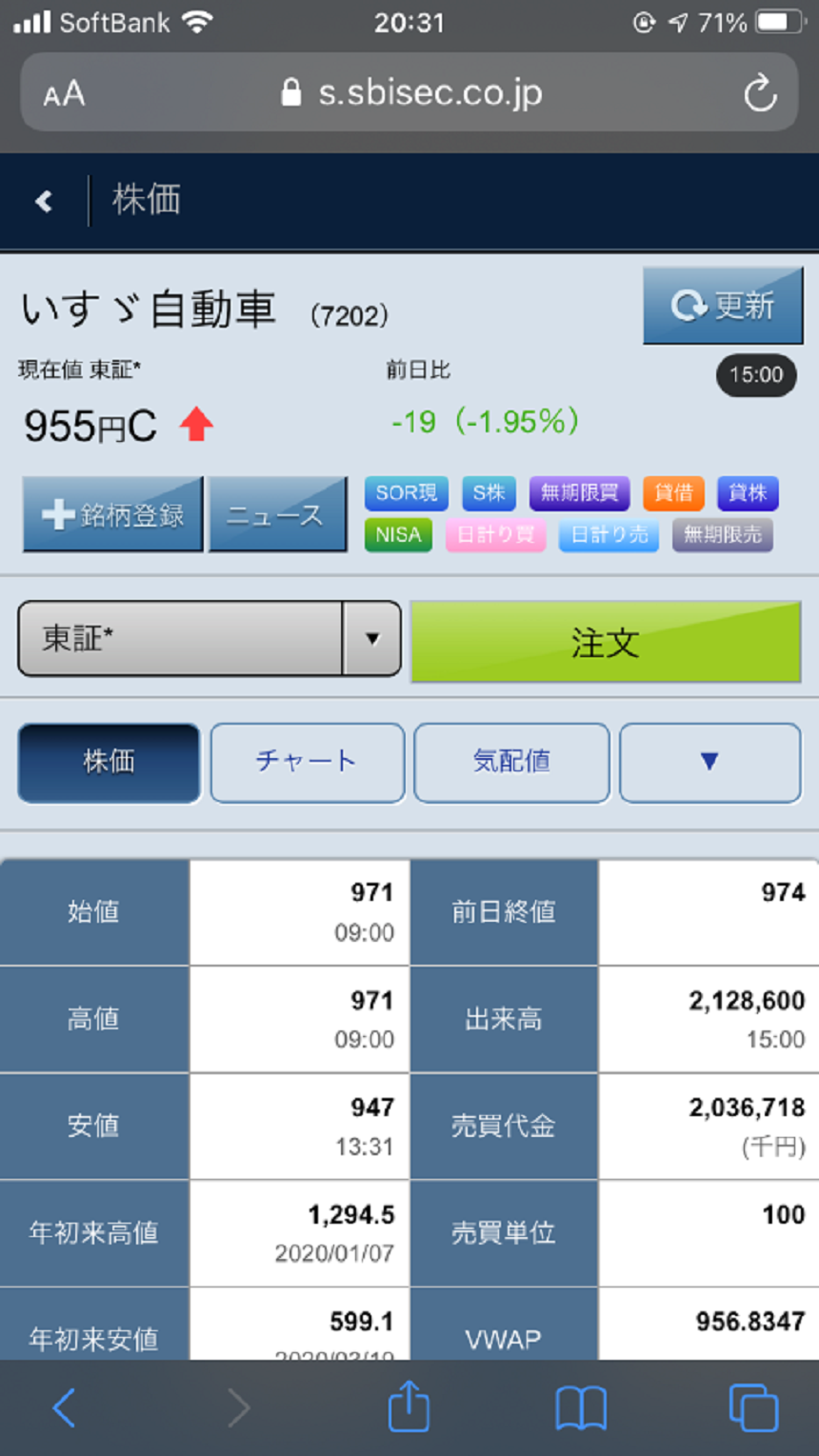Switch to the チャート tab

[307, 762]
